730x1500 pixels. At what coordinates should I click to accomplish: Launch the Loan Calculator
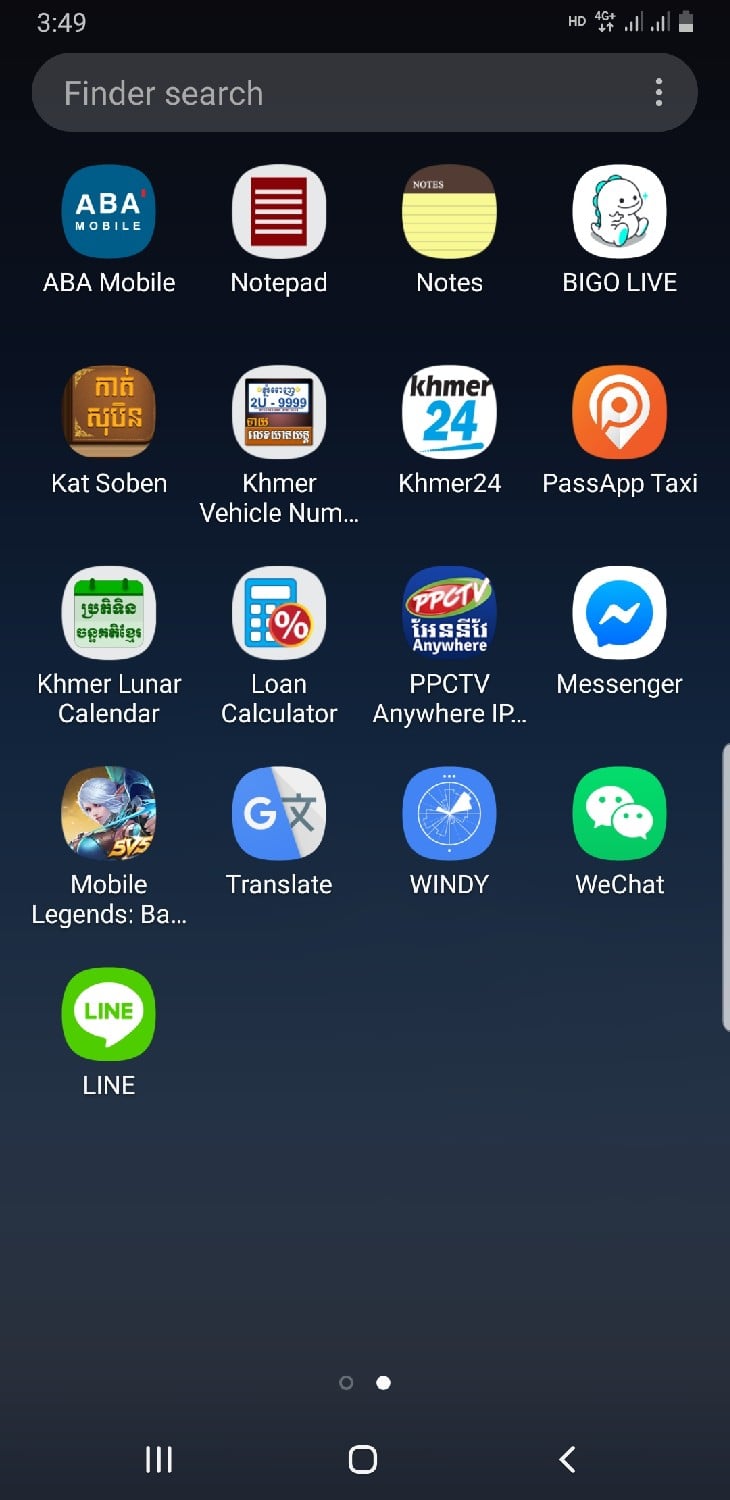pos(279,613)
